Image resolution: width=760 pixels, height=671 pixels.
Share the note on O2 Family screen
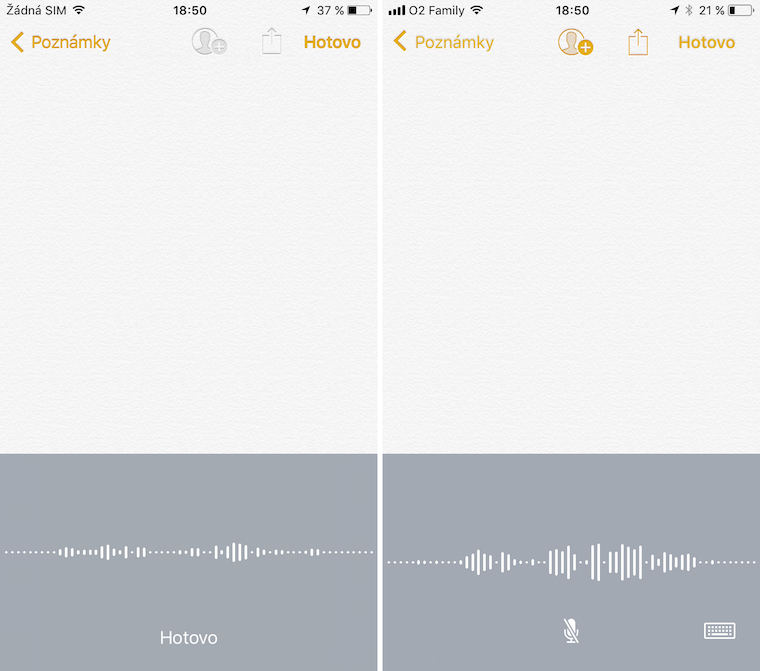[638, 42]
